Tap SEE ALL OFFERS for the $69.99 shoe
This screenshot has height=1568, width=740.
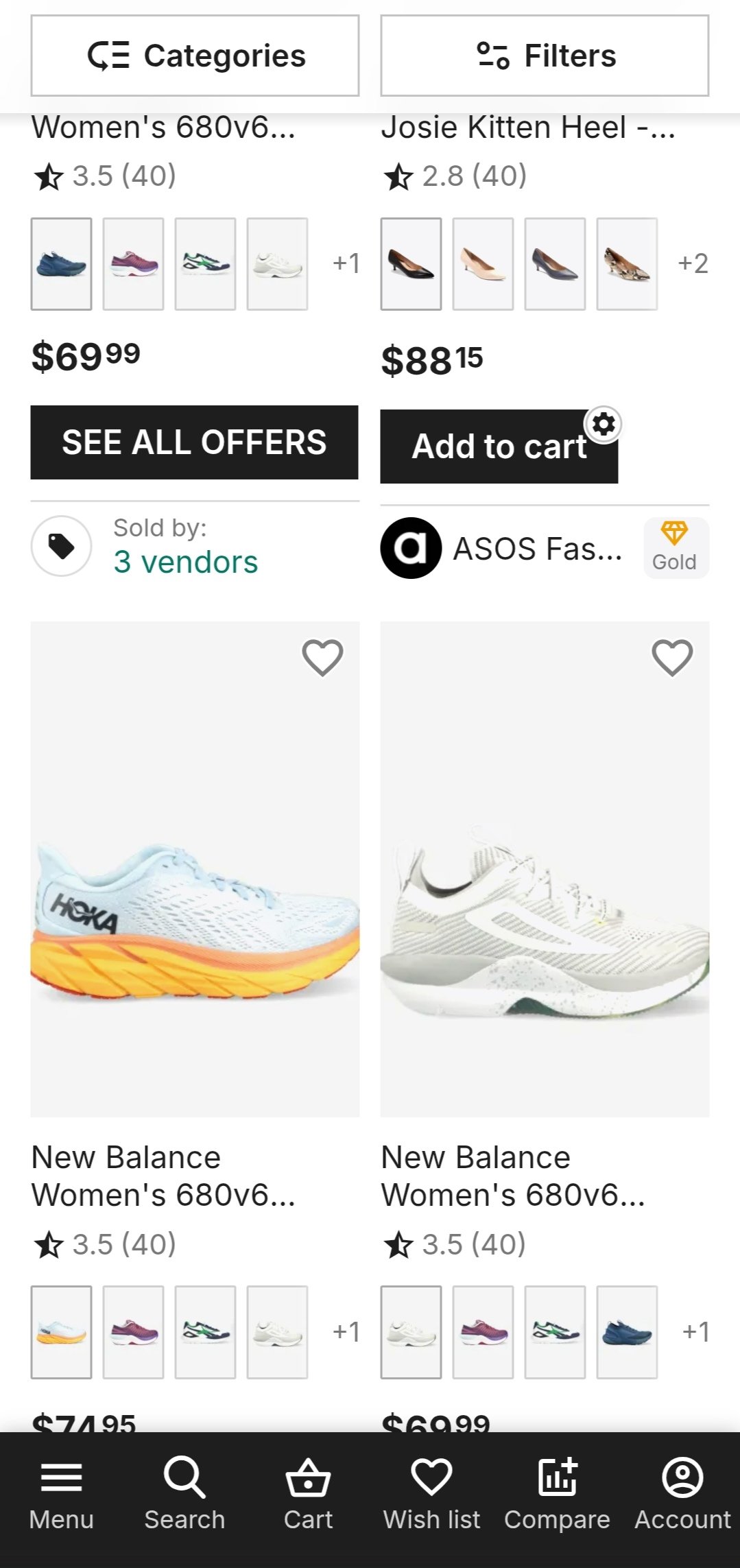194,442
